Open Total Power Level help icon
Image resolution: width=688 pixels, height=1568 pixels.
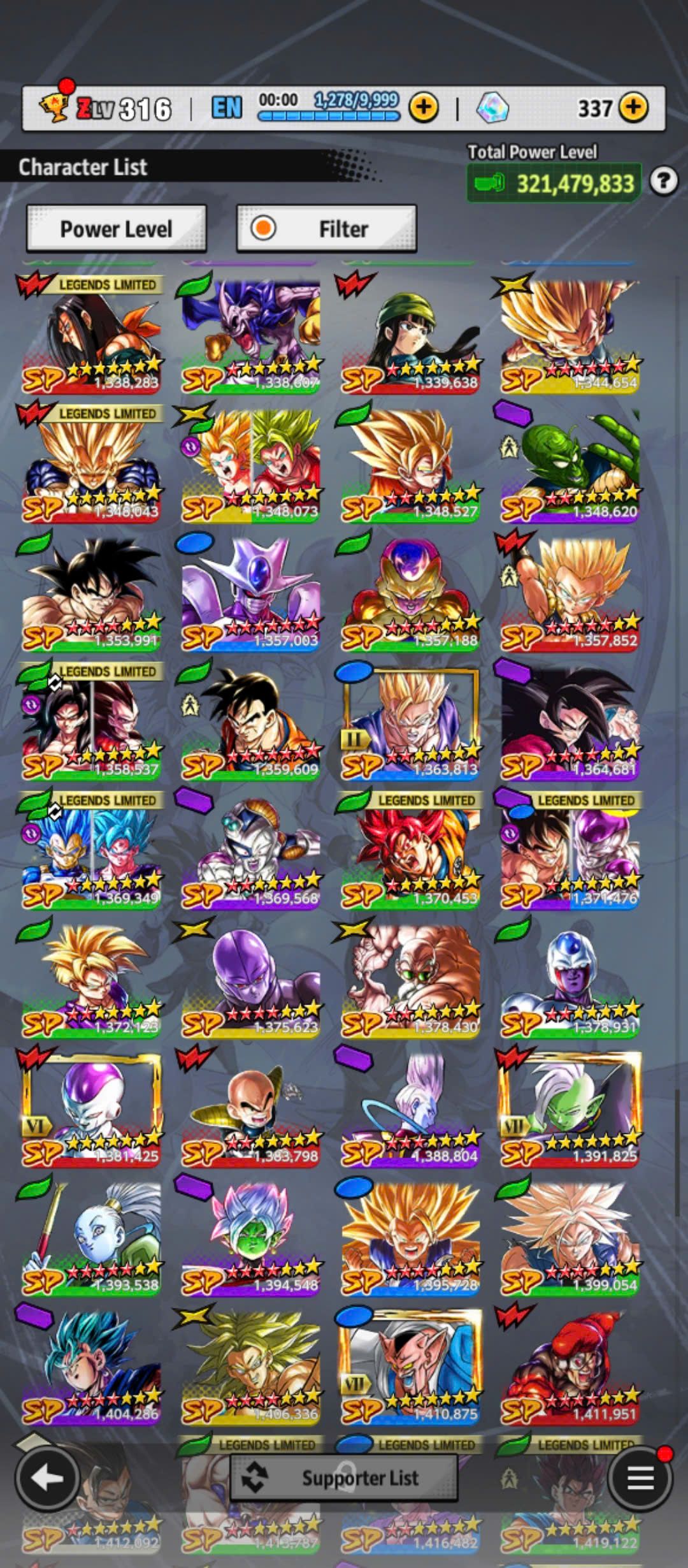coord(663,182)
